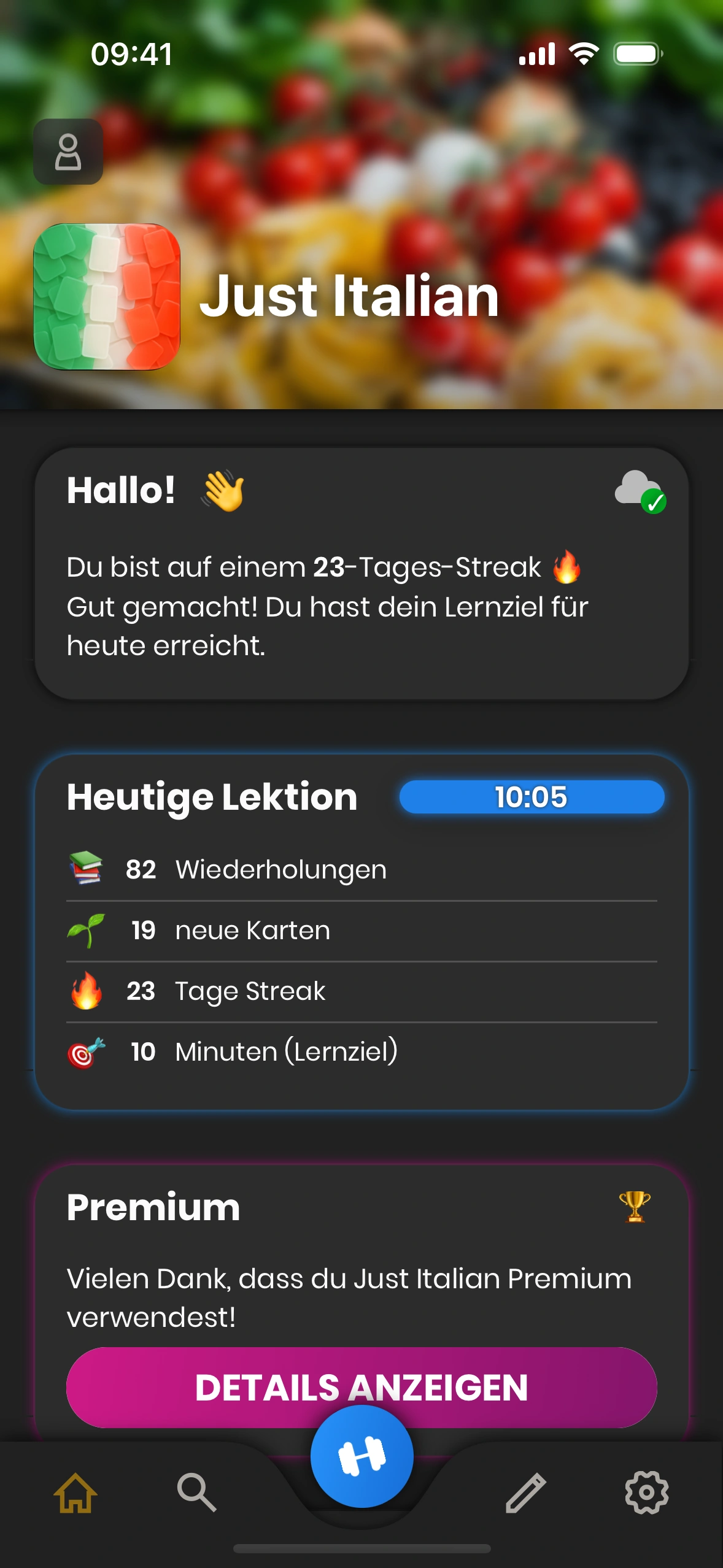This screenshot has width=723, height=1568.
Task: Switch to the home tab
Action: pyautogui.click(x=75, y=1493)
